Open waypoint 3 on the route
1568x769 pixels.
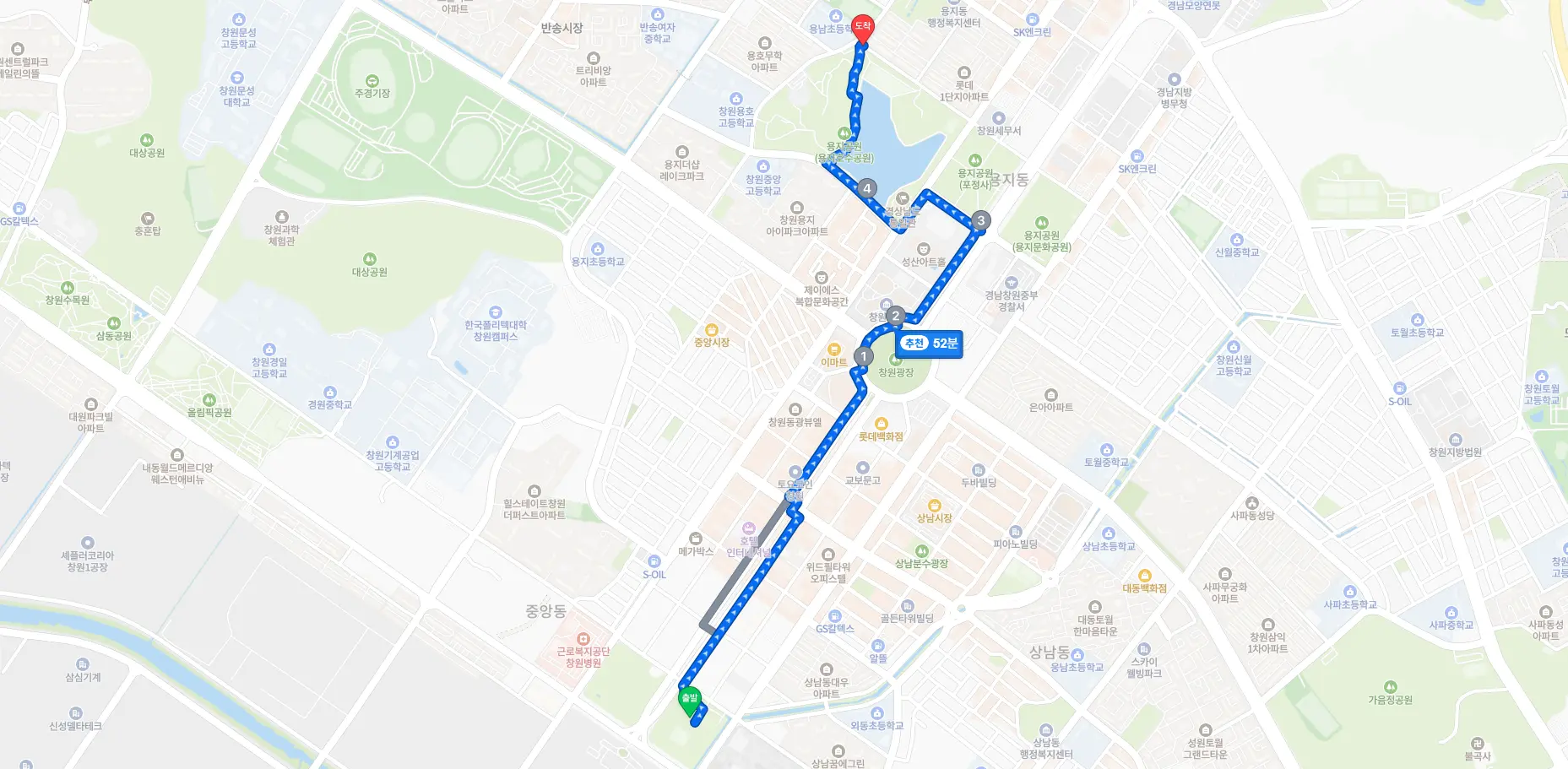(980, 220)
